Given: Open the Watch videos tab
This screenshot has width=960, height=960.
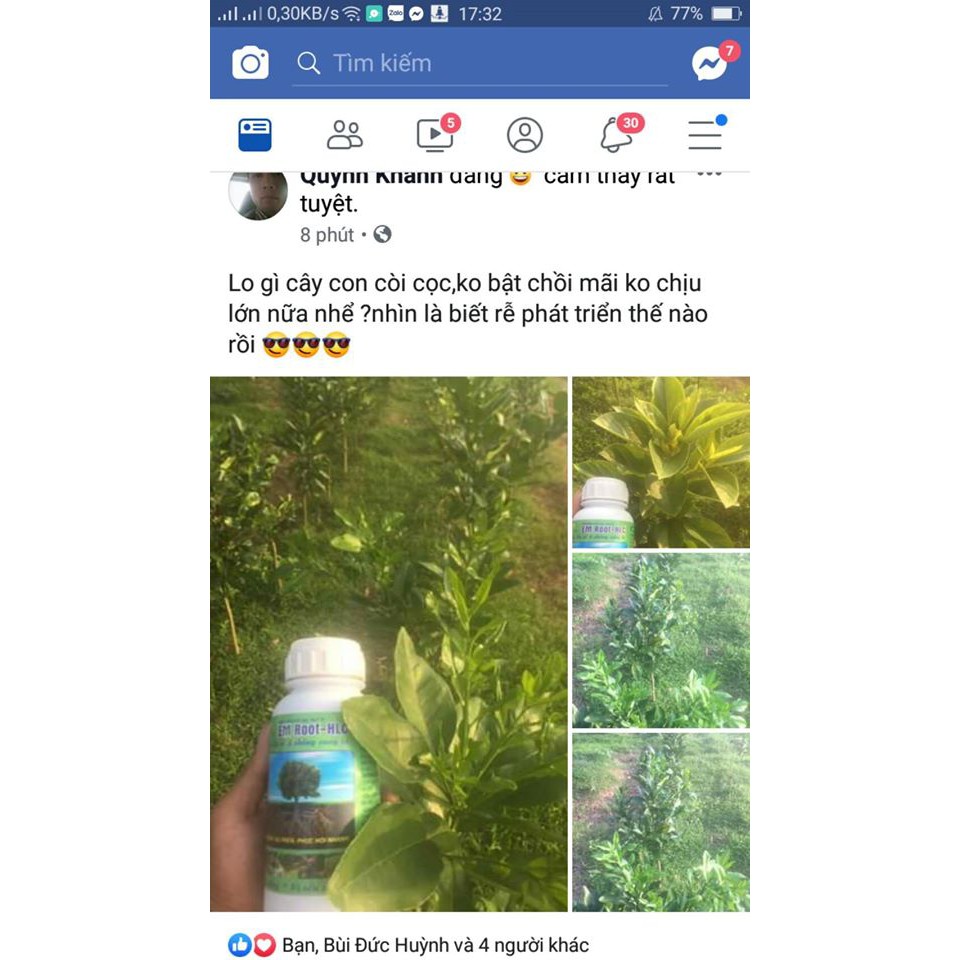Looking at the screenshot, I should tap(435, 135).
